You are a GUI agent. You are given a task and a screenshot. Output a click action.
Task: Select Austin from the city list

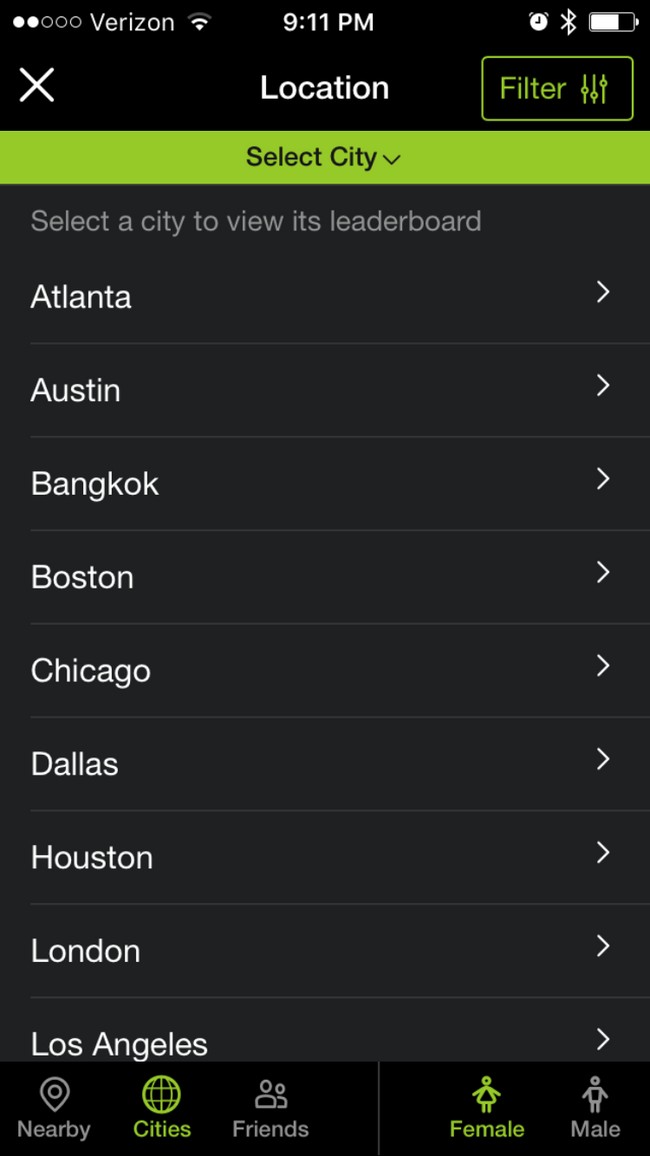coord(325,390)
